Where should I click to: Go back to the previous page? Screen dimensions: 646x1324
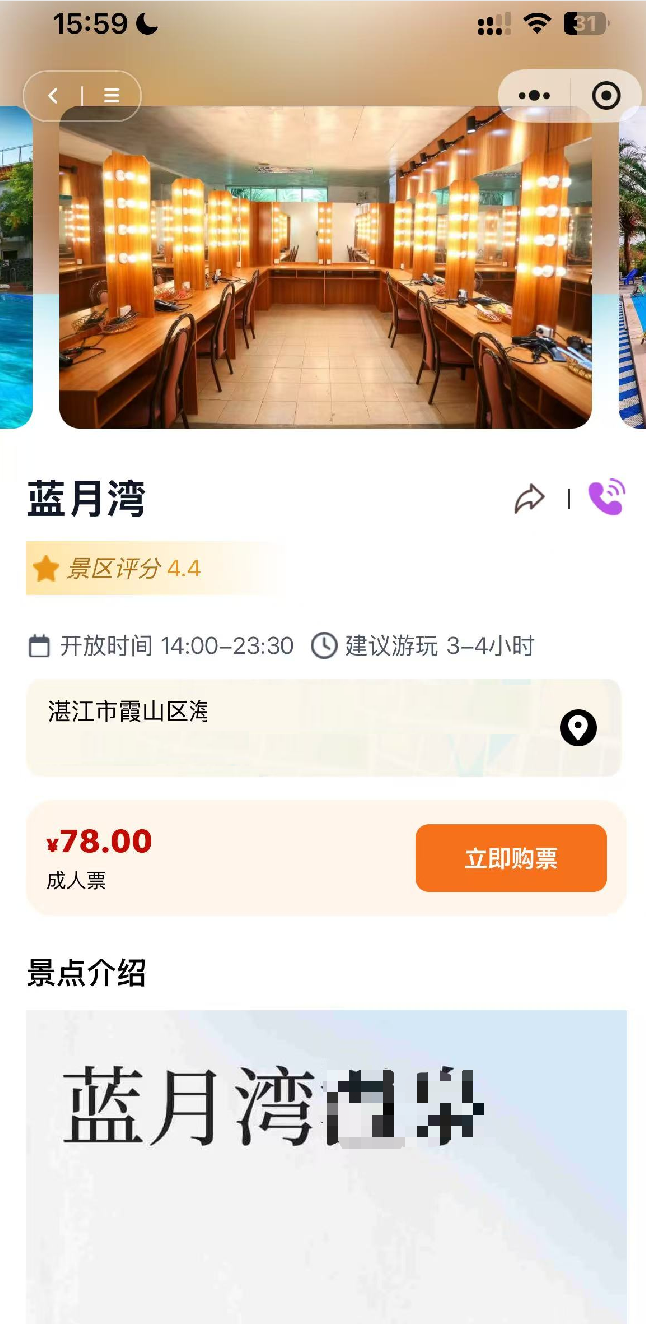53,96
